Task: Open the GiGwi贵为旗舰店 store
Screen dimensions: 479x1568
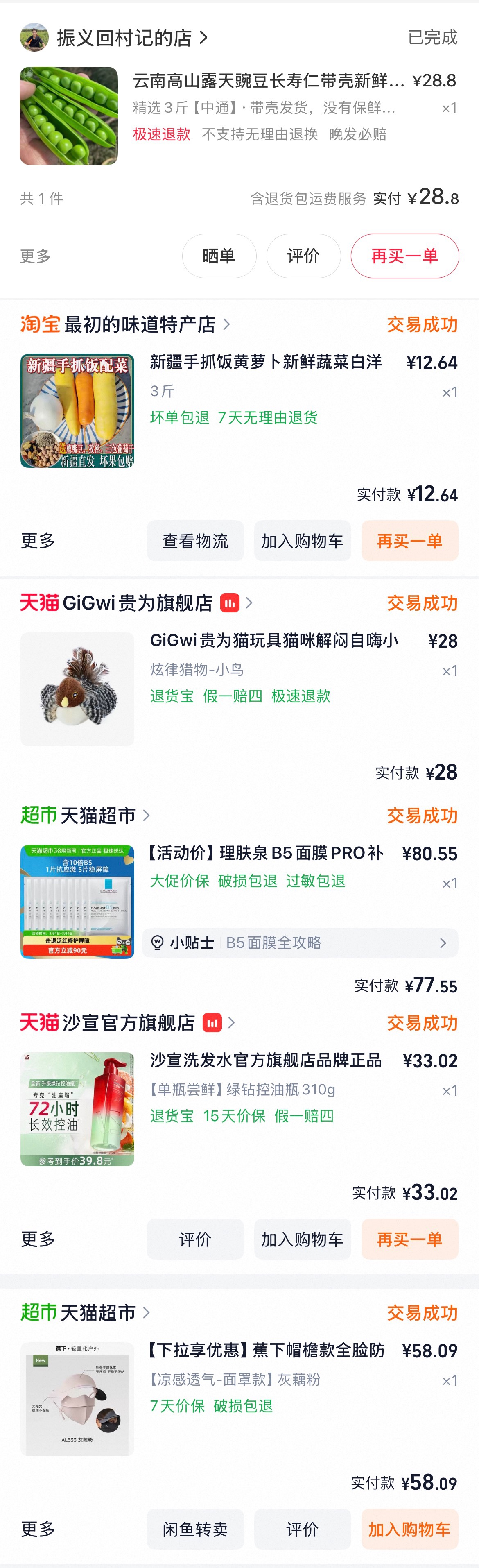Action: click(138, 603)
